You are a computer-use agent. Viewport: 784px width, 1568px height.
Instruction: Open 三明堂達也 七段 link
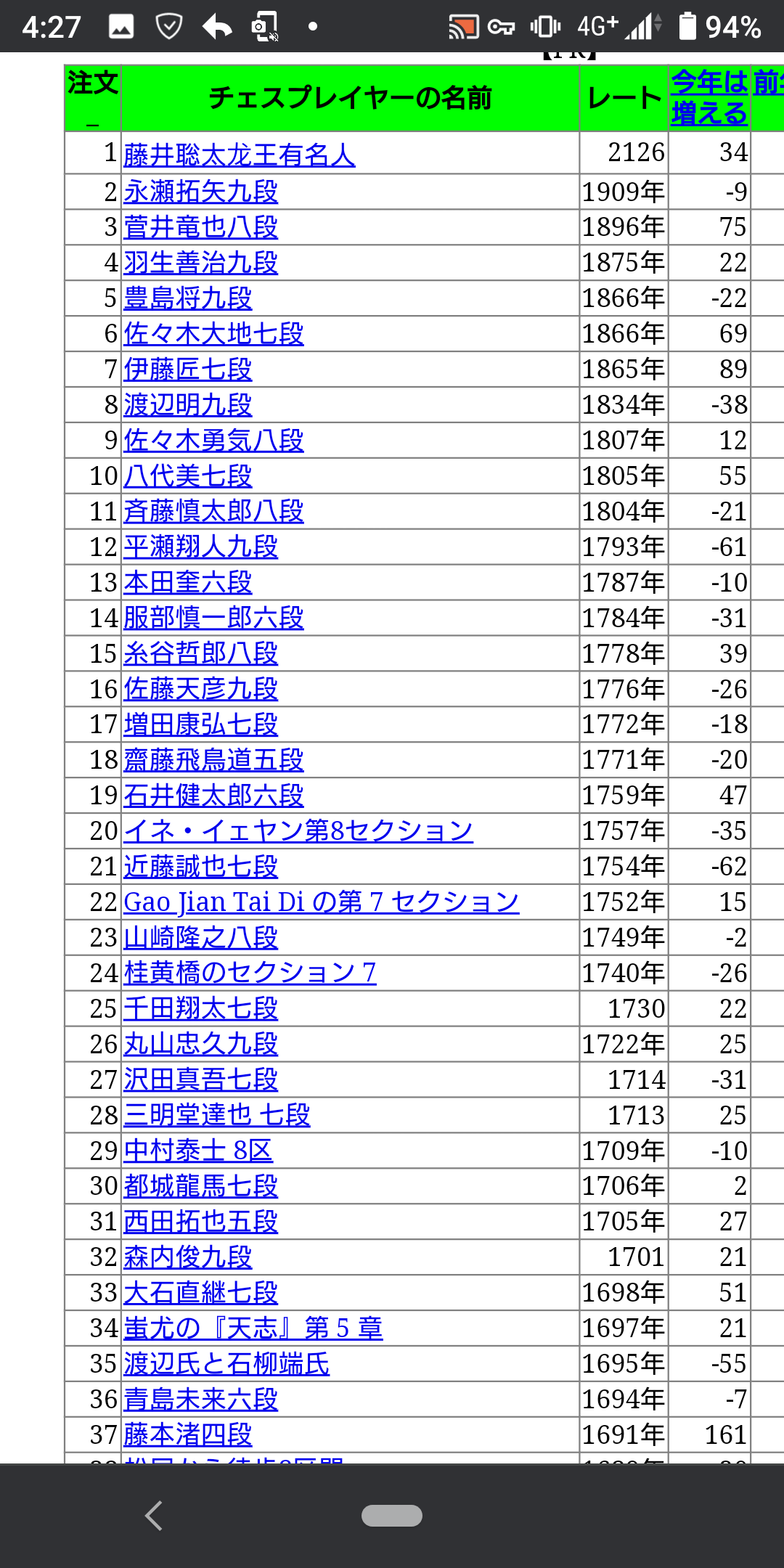coord(217,1115)
